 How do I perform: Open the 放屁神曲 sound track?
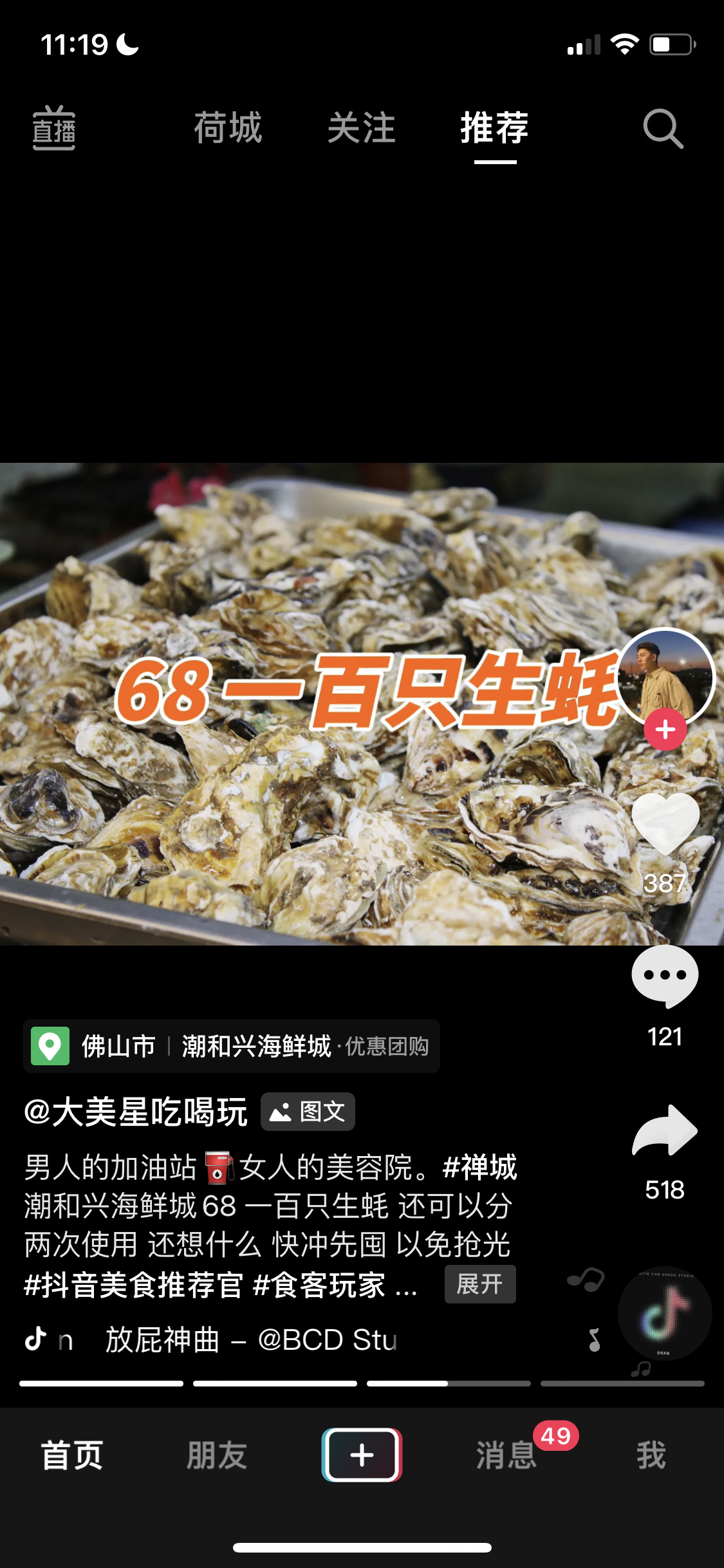[x=250, y=1339]
